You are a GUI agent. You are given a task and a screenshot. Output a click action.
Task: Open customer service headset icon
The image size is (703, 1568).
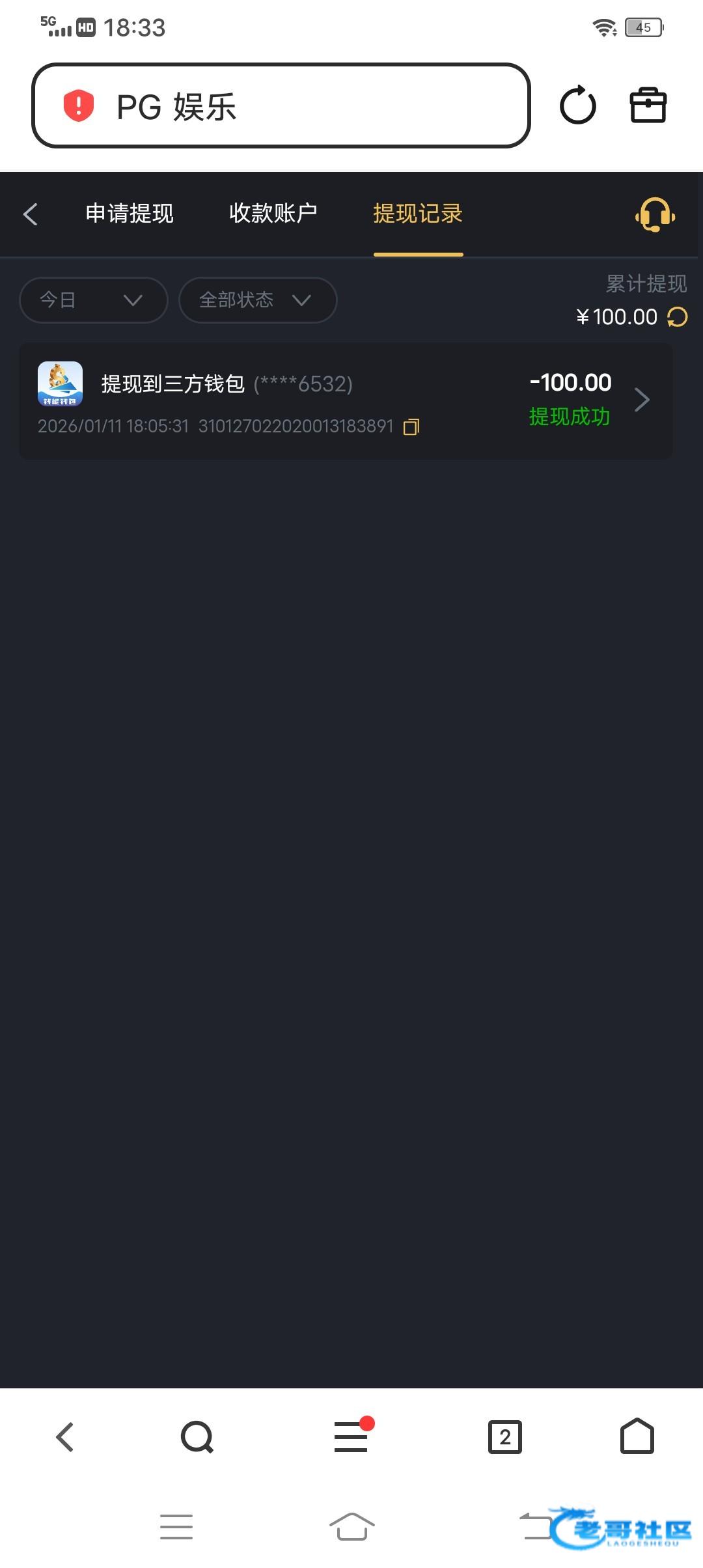click(x=655, y=214)
